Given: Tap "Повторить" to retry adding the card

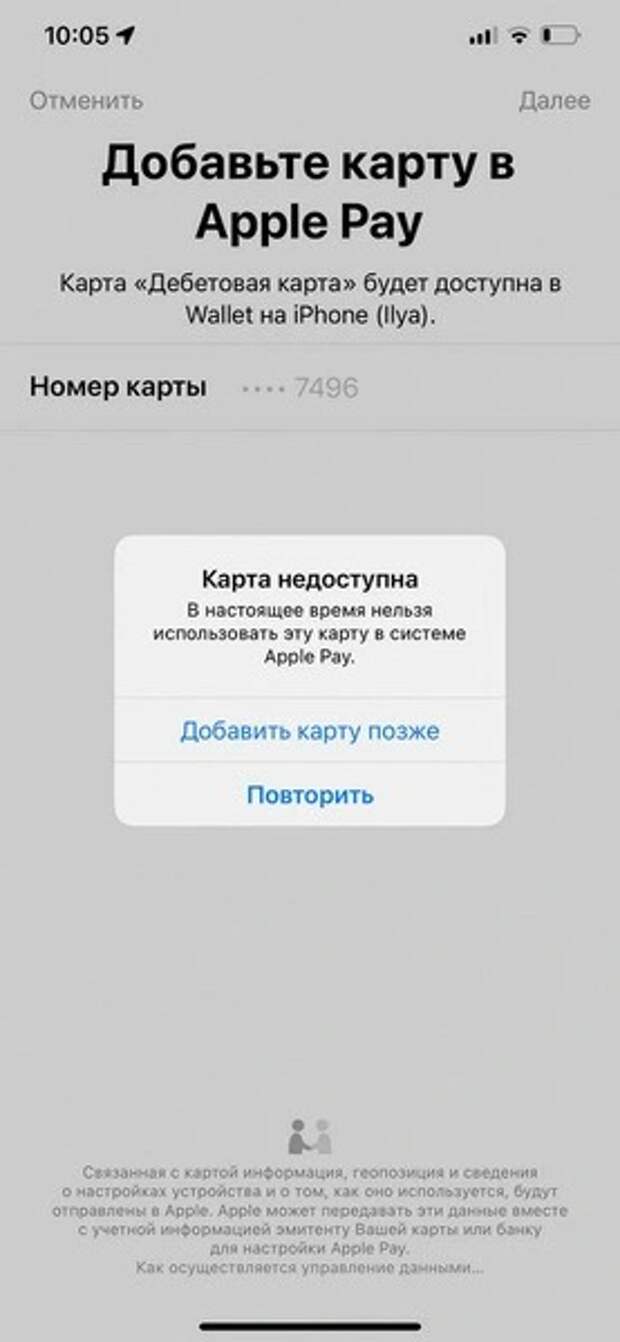Looking at the screenshot, I should point(309,795).
